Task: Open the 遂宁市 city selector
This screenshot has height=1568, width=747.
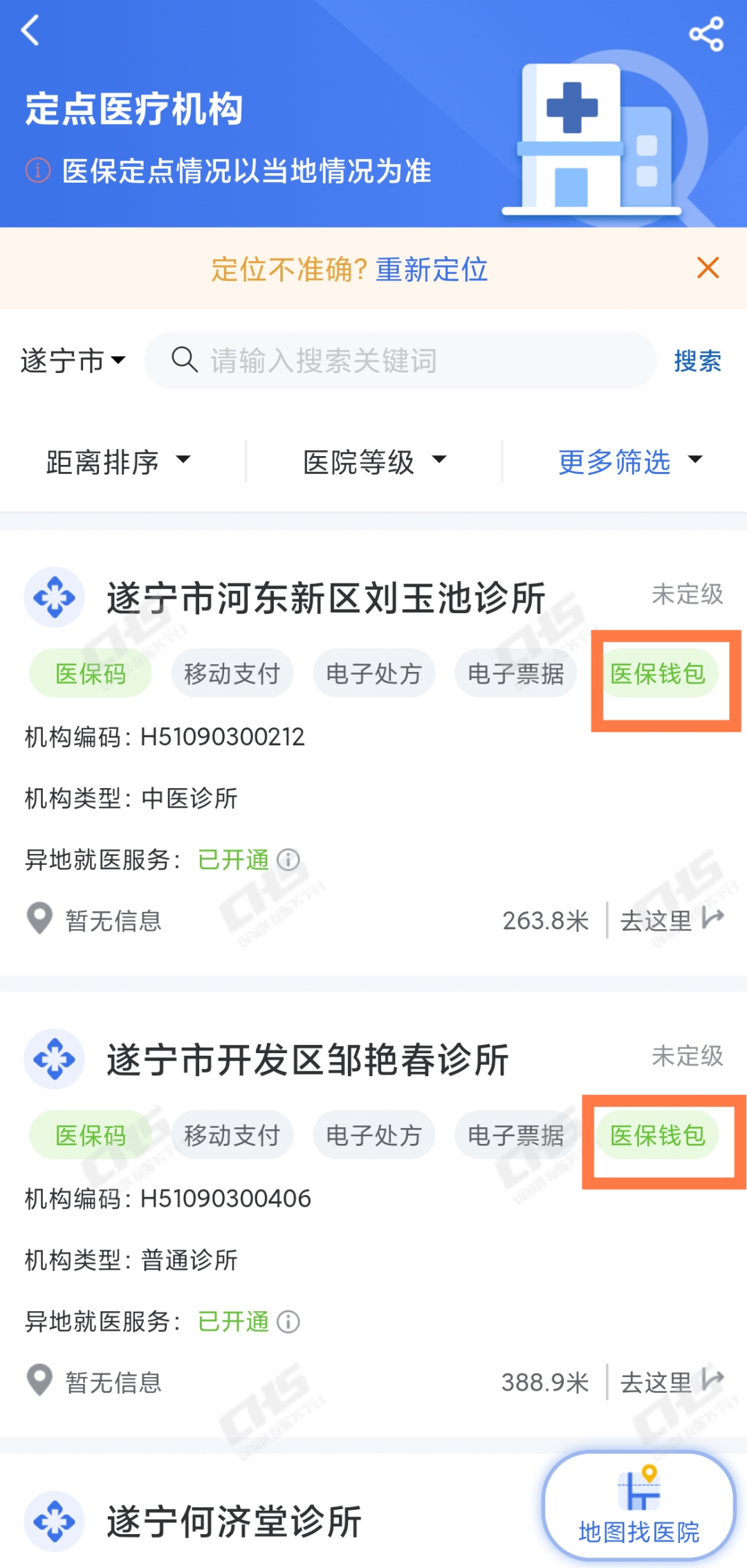Action: [x=73, y=361]
